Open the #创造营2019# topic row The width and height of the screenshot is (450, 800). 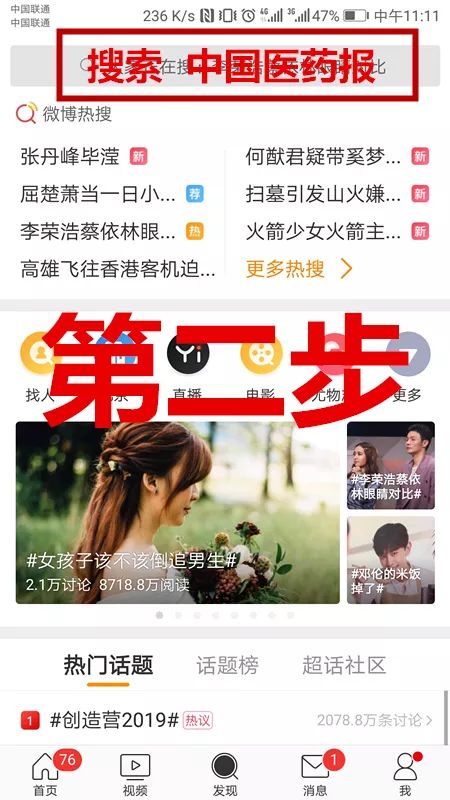click(x=225, y=720)
